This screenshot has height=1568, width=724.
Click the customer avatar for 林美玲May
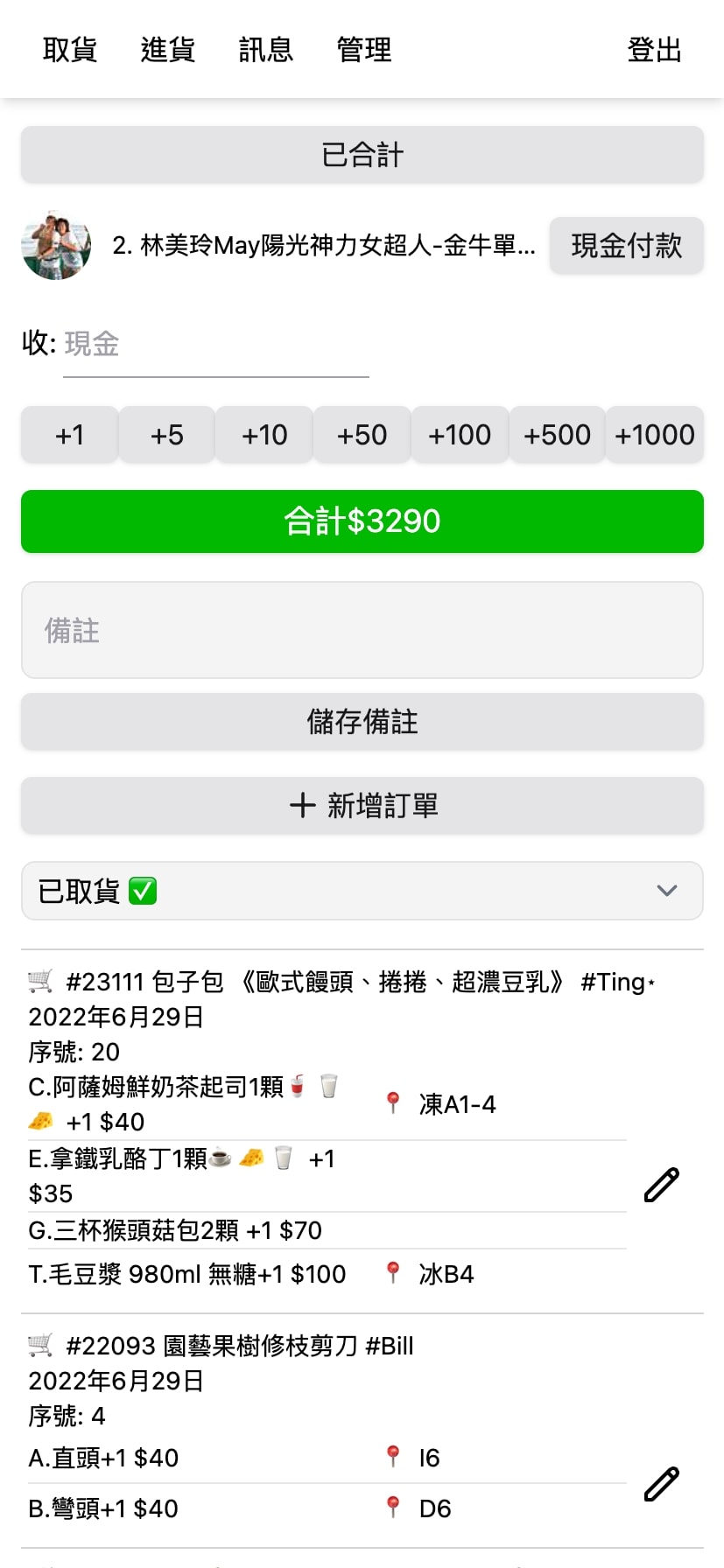tap(55, 247)
